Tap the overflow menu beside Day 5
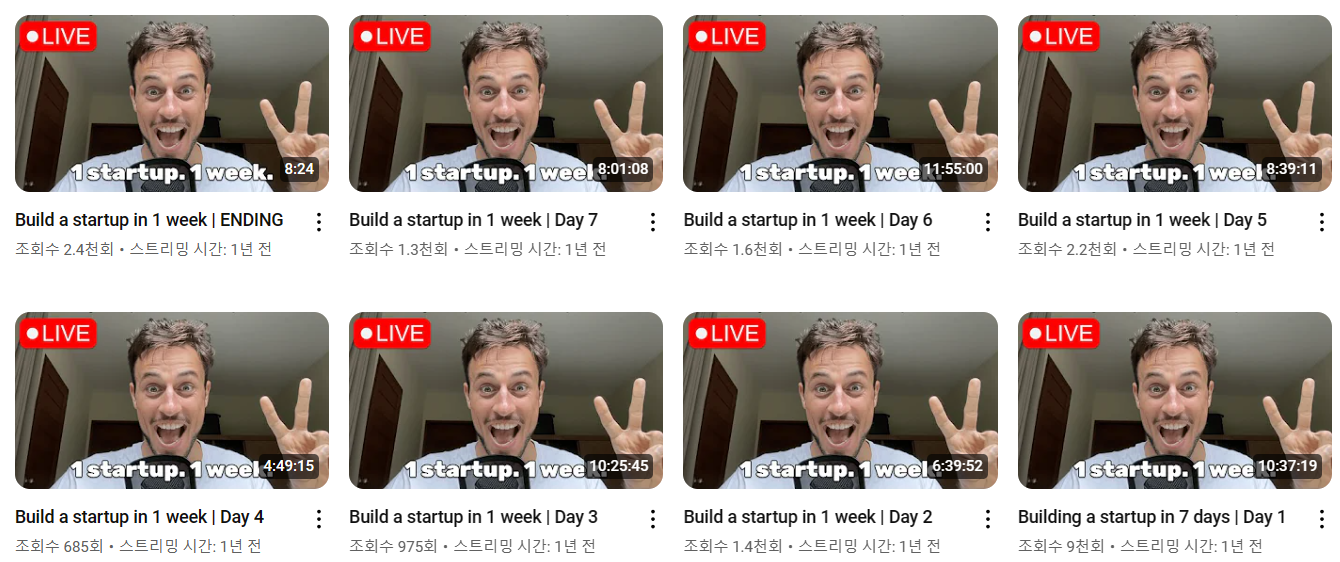Screen dimensions: 1340x562 pyautogui.click(x=1322, y=222)
